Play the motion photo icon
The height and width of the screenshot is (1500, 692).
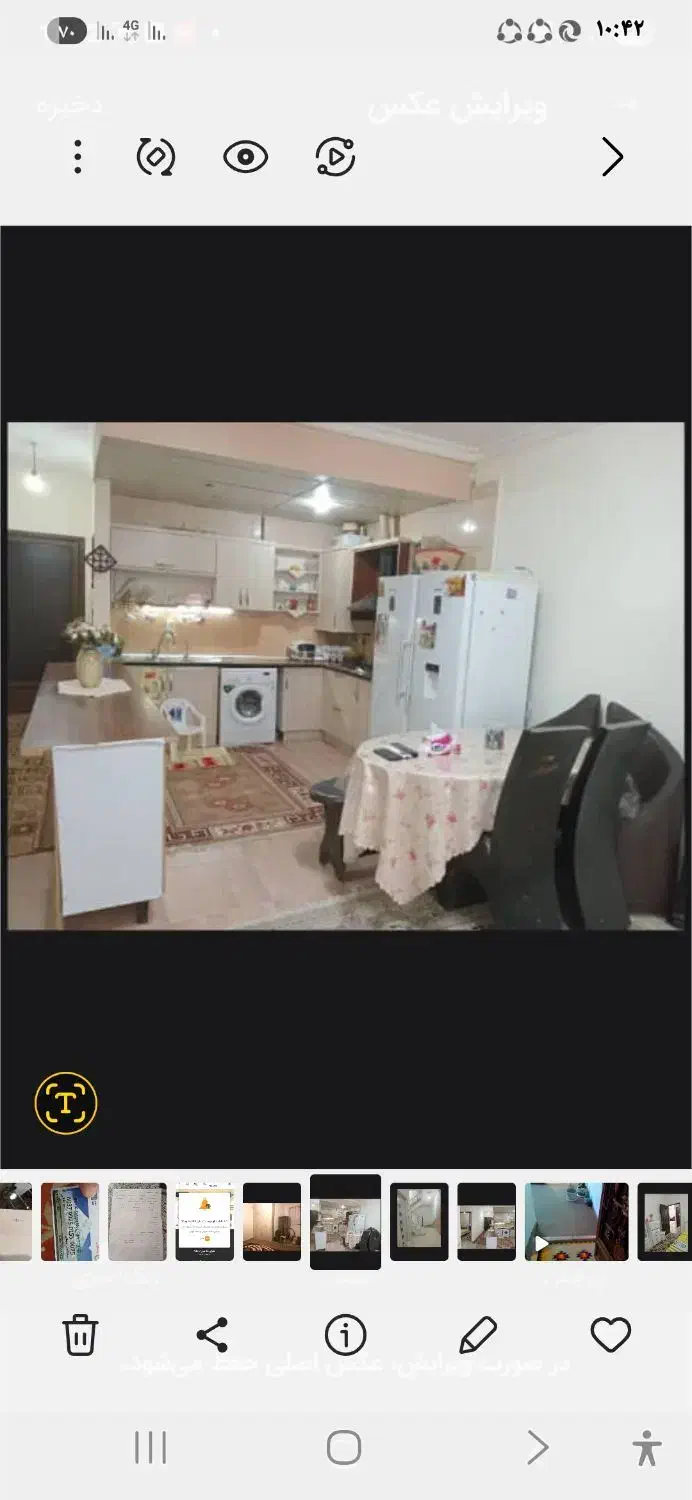point(335,157)
